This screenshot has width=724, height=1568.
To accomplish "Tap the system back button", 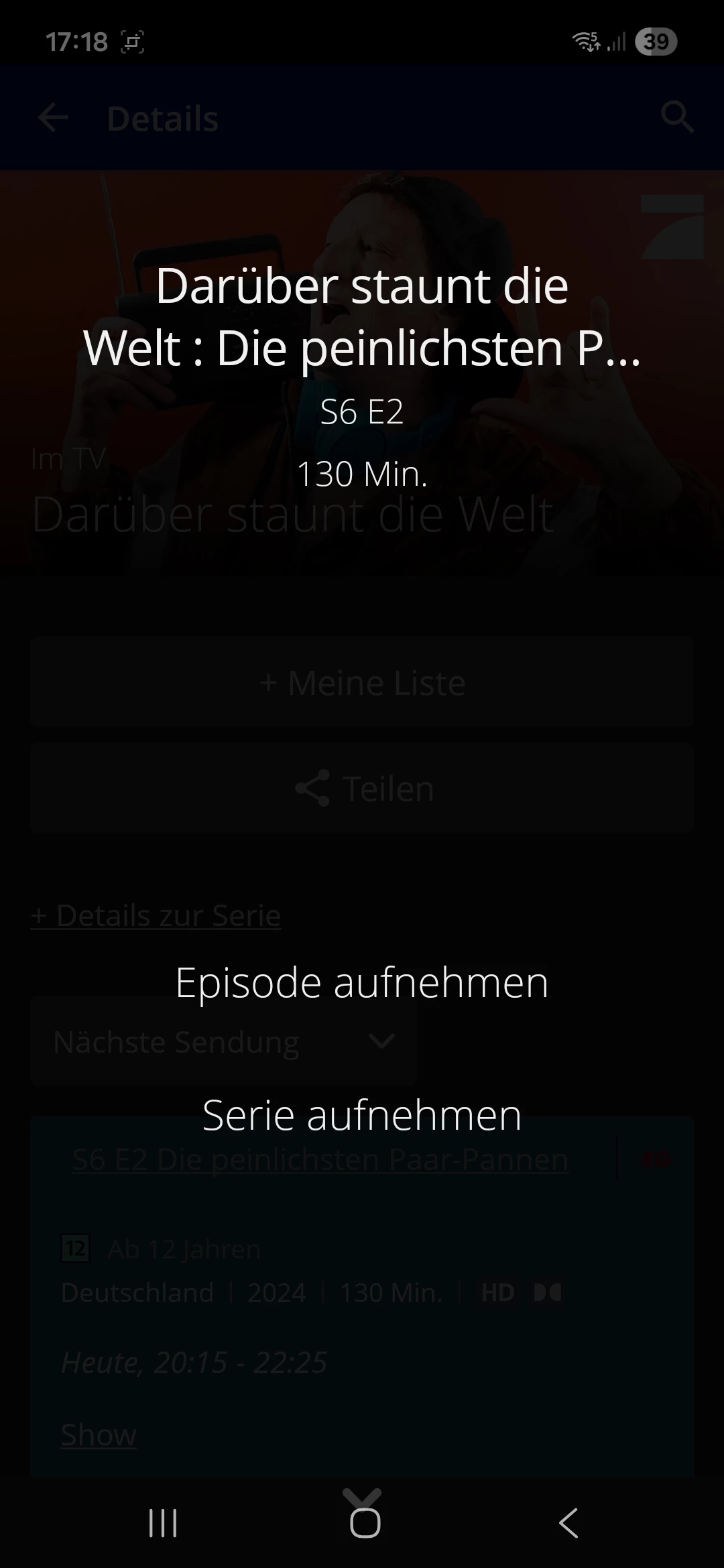I will click(568, 1522).
